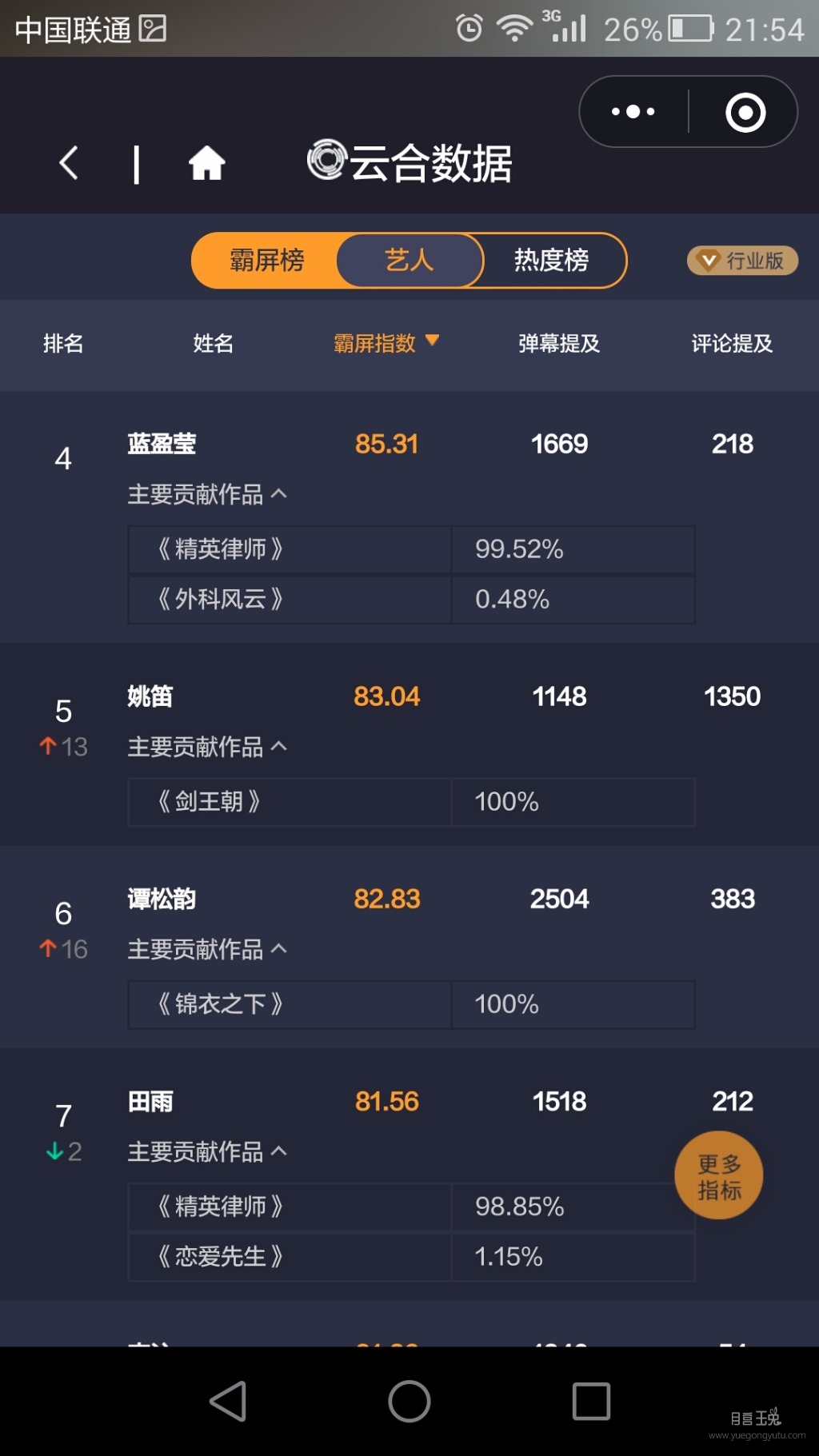This screenshot has height=1456, width=819.
Task: Go back using the header arrow
Action: (69, 163)
